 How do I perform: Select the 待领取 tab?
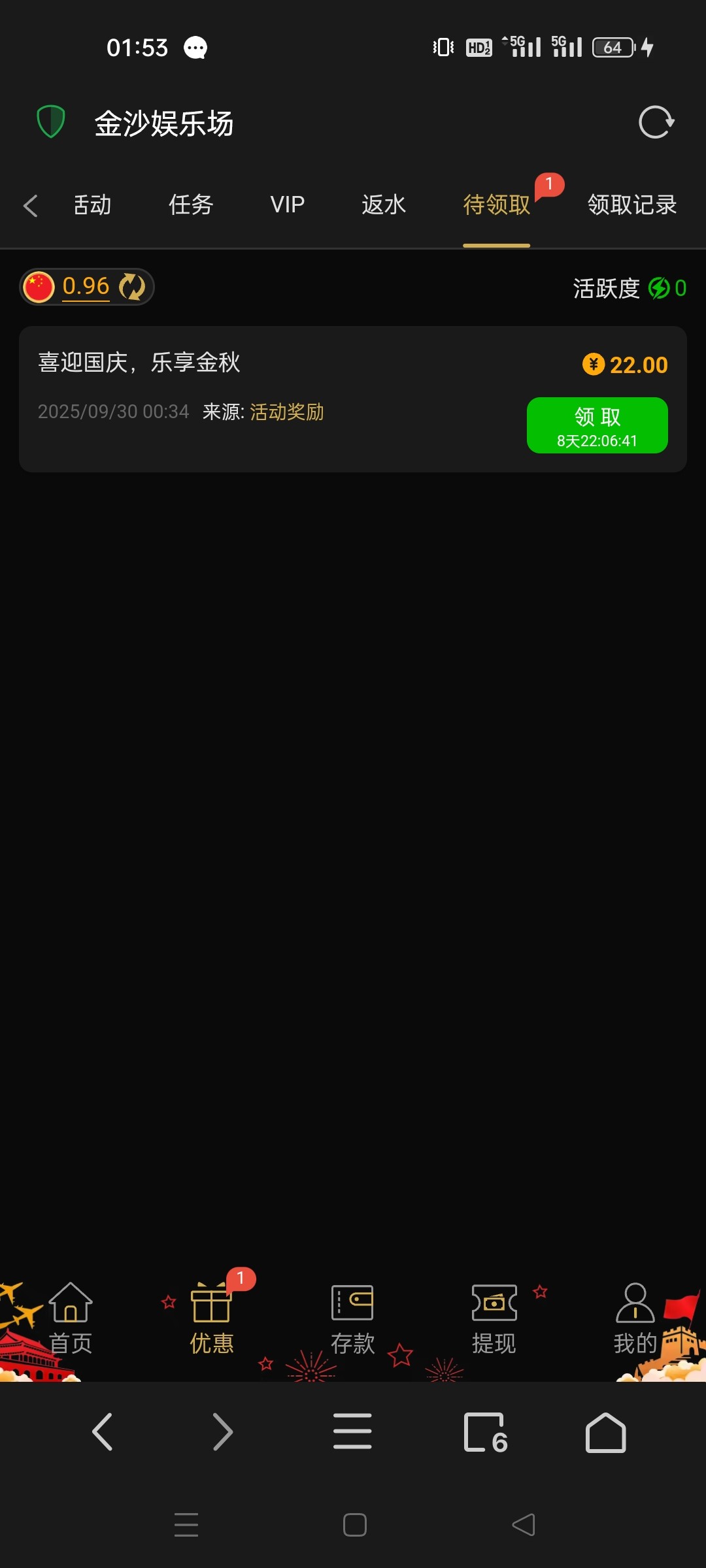pyautogui.click(x=496, y=205)
